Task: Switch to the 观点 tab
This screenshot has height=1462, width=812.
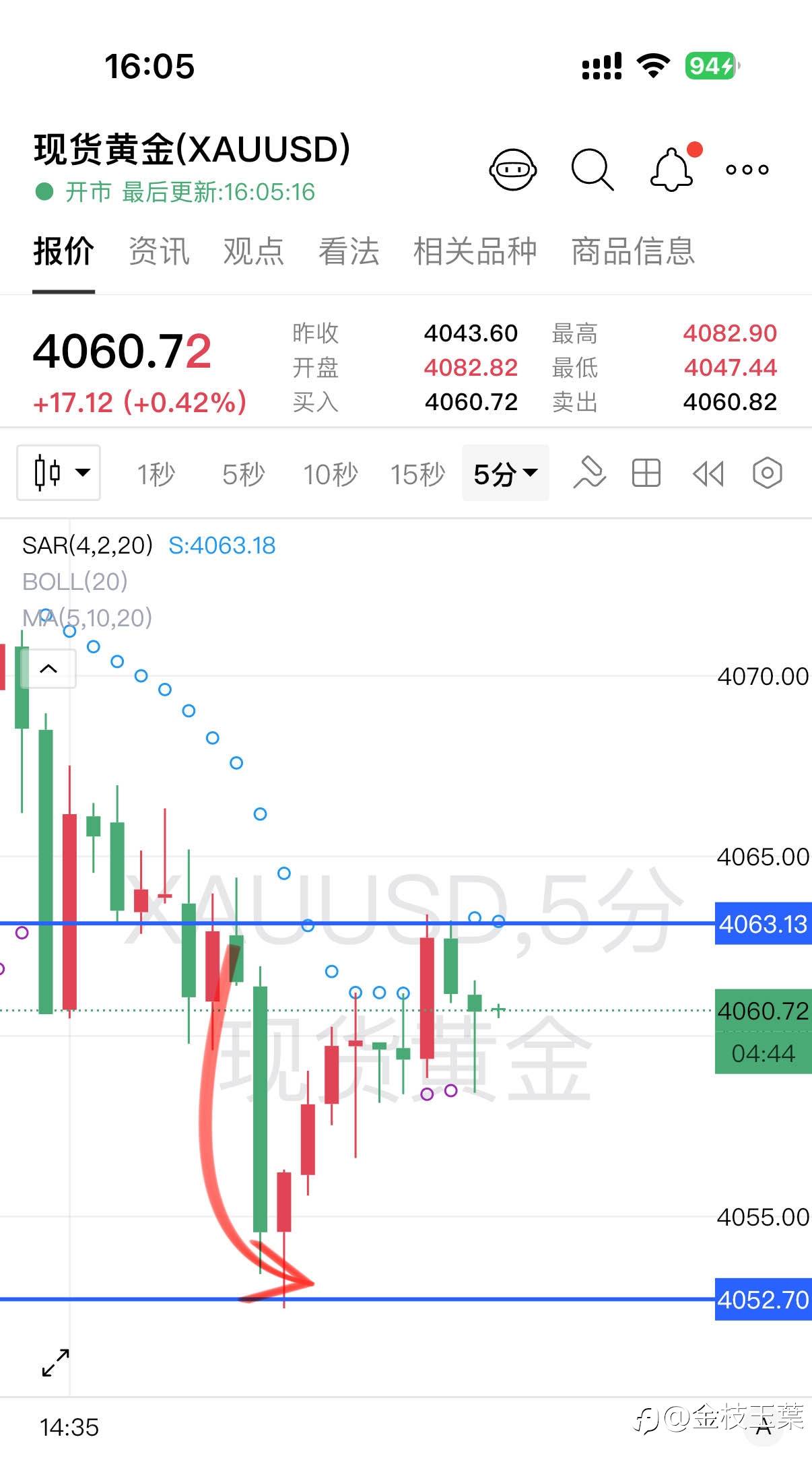Action: click(254, 251)
